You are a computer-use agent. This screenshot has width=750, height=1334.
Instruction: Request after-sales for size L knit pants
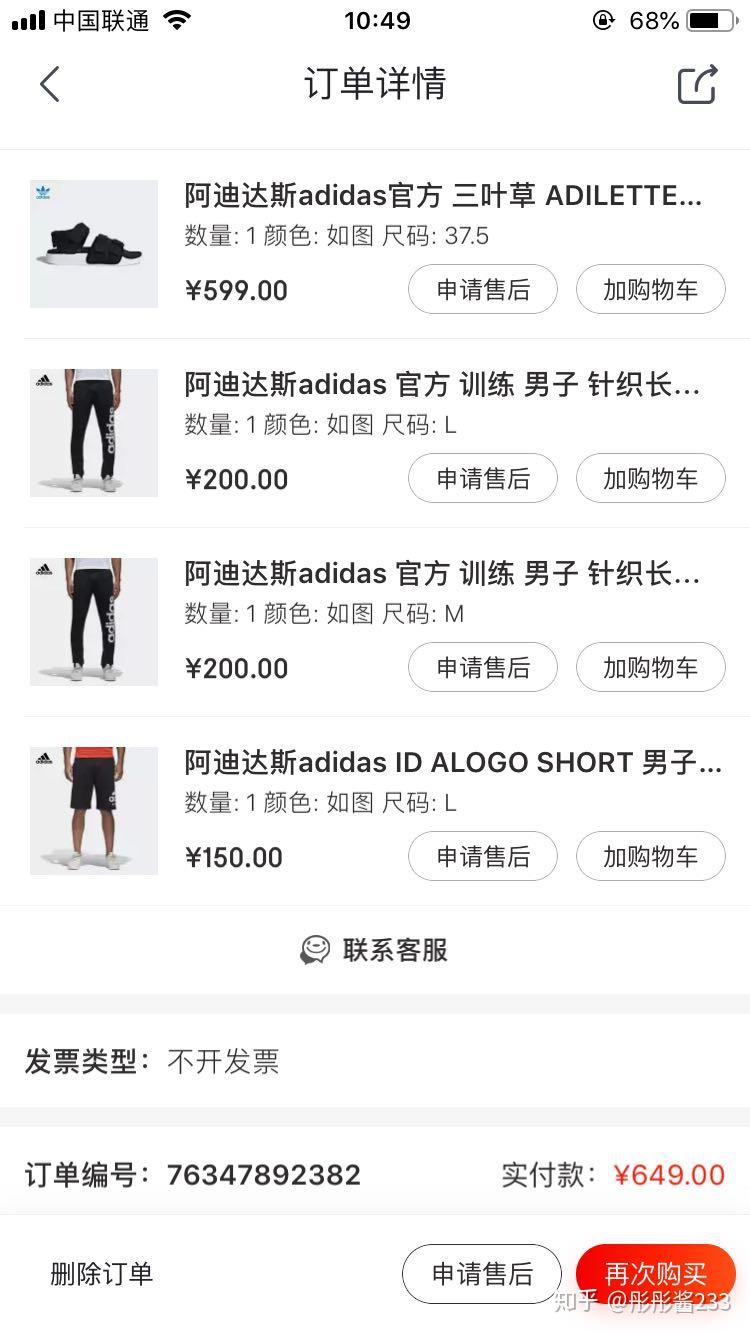pyautogui.click(x=482, y=479)
